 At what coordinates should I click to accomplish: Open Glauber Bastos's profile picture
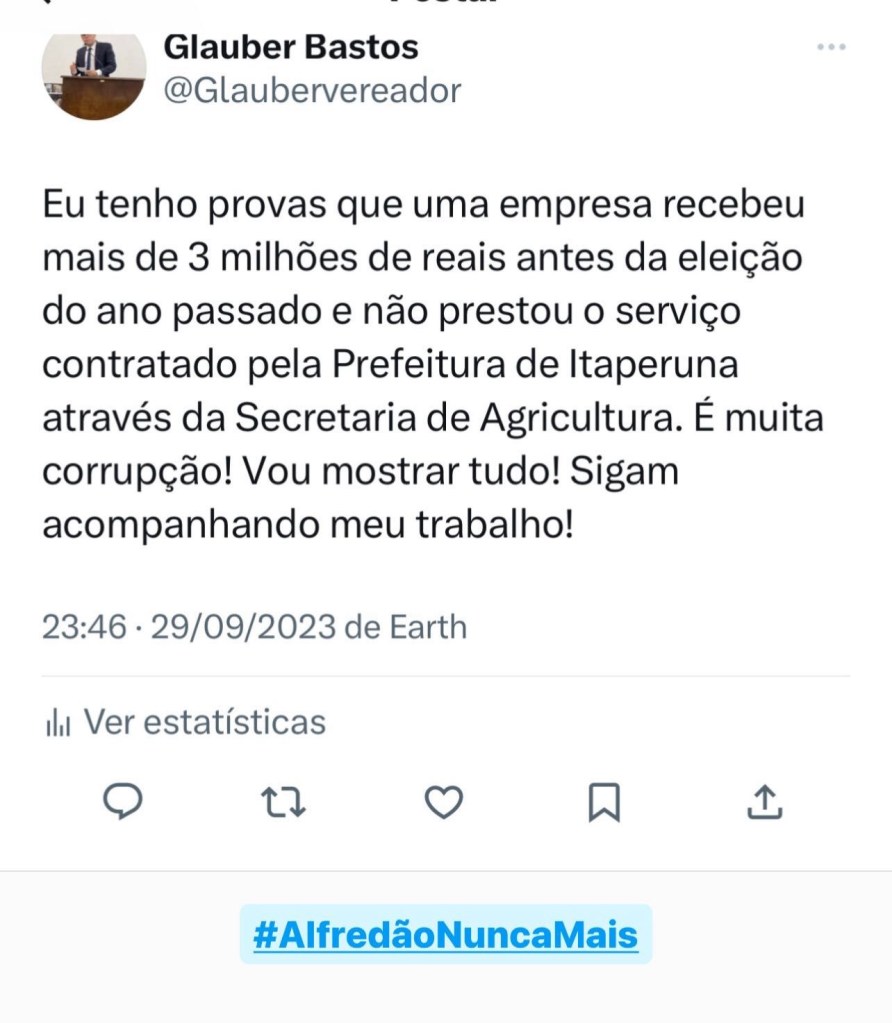click(x=93, y=73)
